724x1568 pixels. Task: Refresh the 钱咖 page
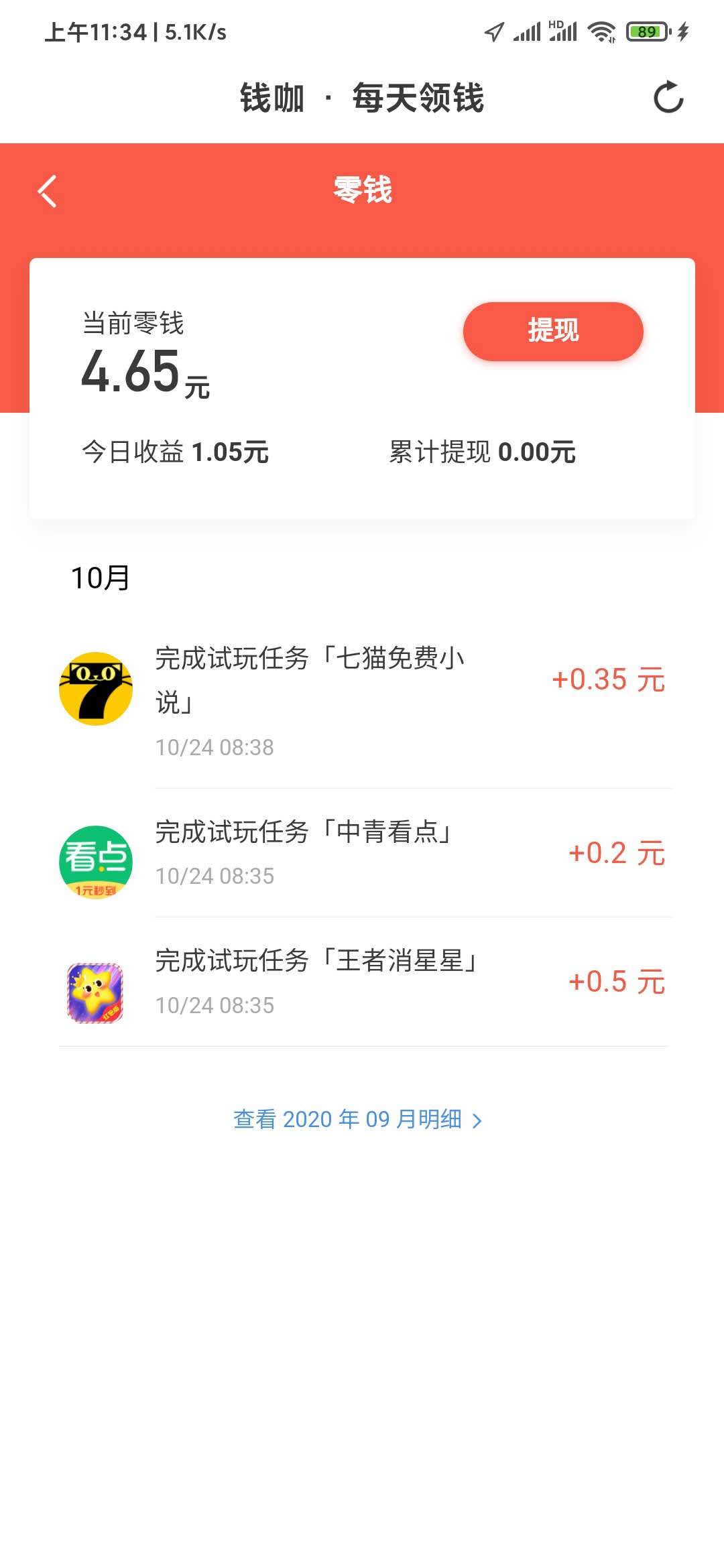(668, 98)
